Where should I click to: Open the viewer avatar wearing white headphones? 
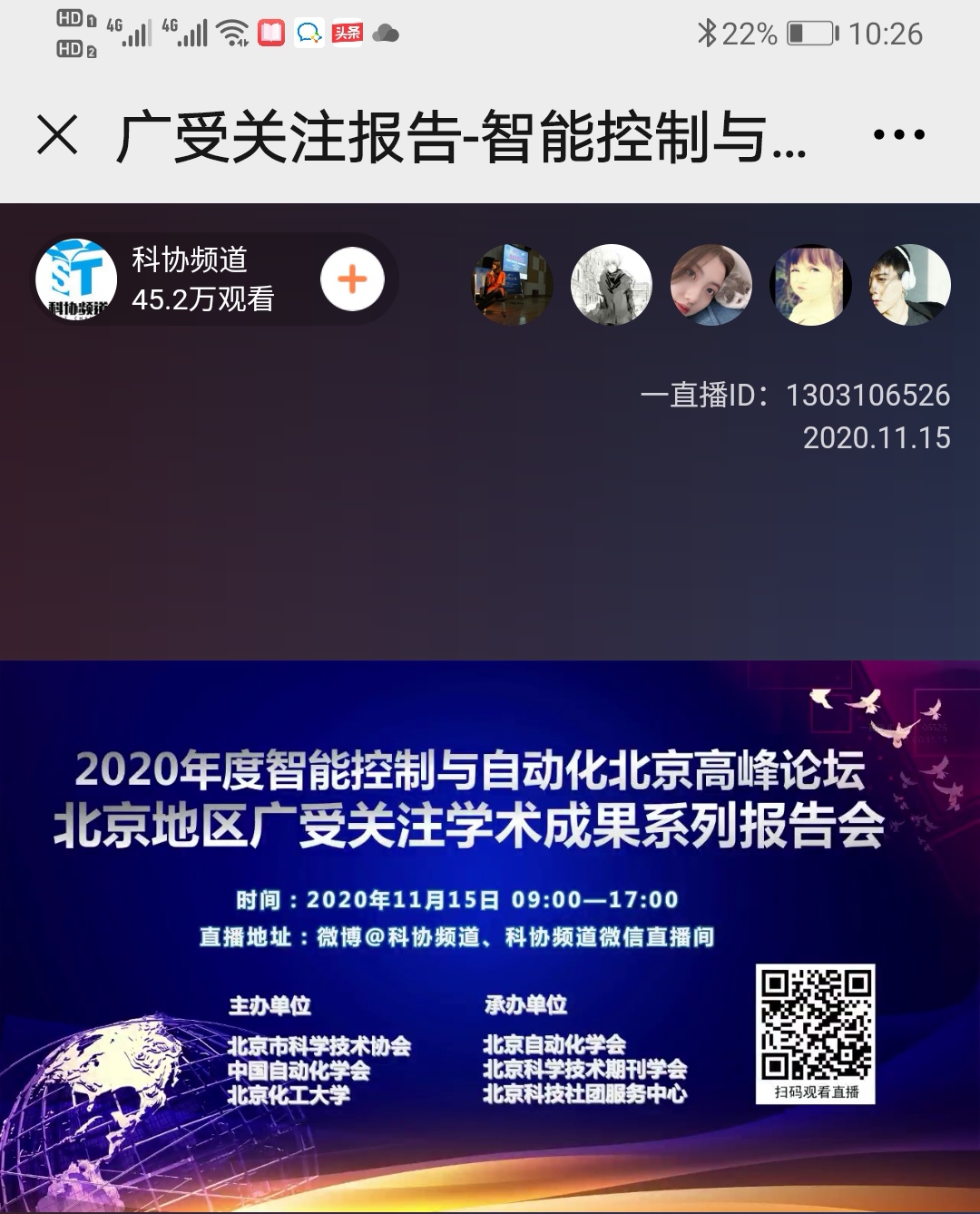[909, 285]
